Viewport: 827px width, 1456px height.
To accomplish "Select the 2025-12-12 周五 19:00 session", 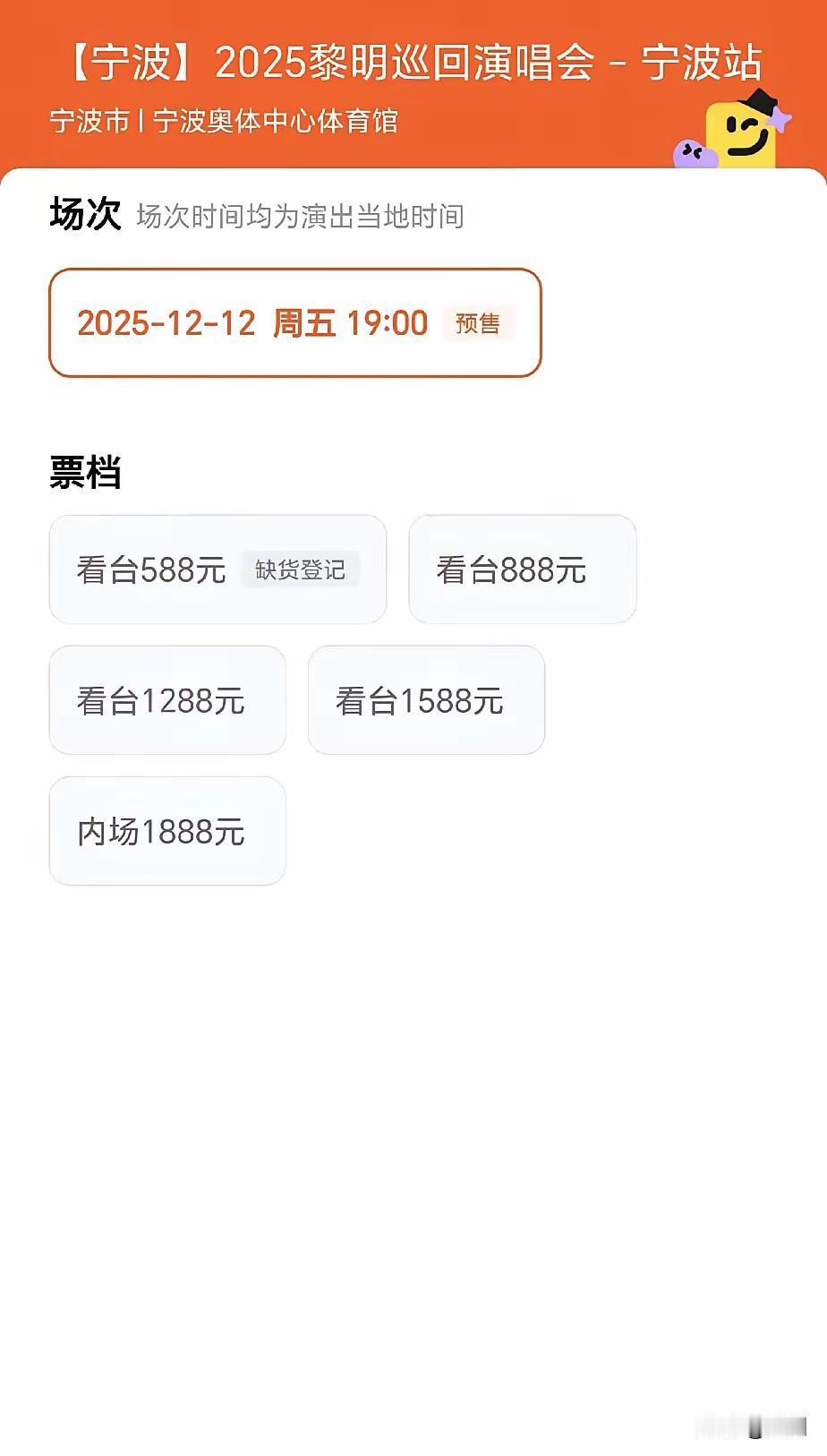I will click(x=295, y=322).
